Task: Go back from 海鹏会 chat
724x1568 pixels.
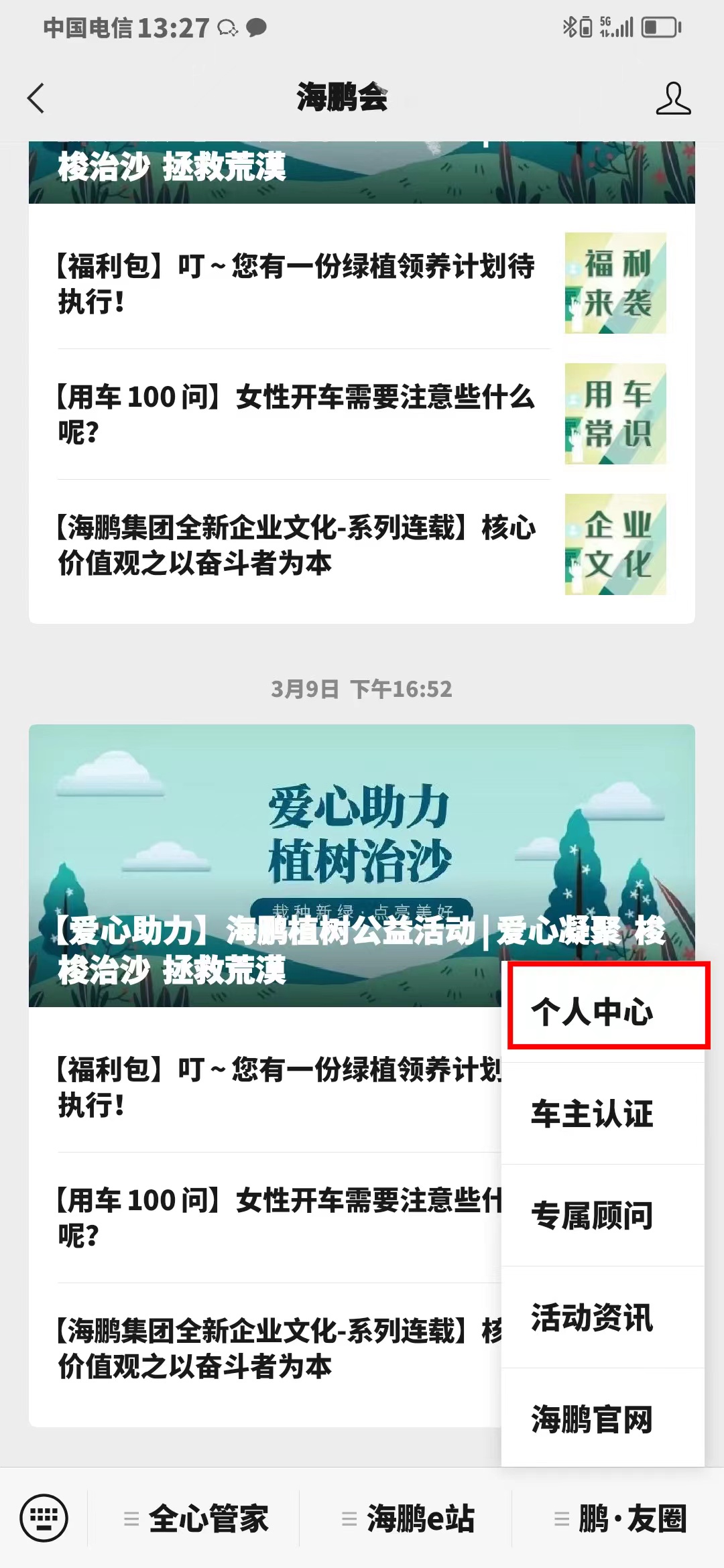Action: (x=36, y=99)
